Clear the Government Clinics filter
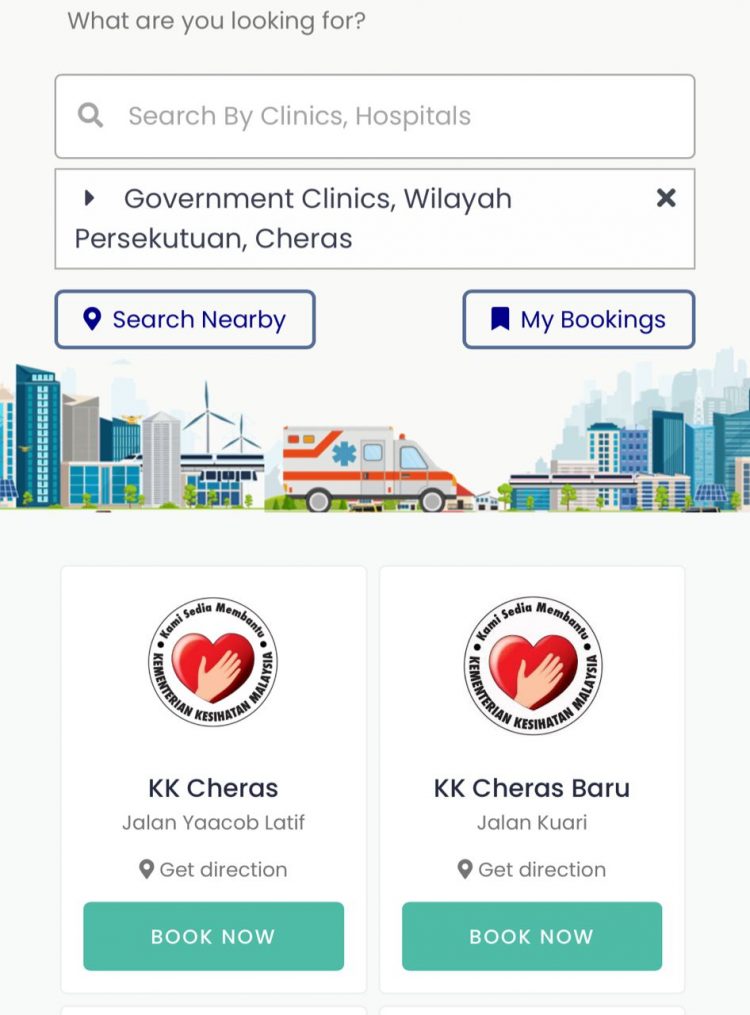Viewport: 750px width, 1015px height. pyautogui.click(x=666, y=198)
